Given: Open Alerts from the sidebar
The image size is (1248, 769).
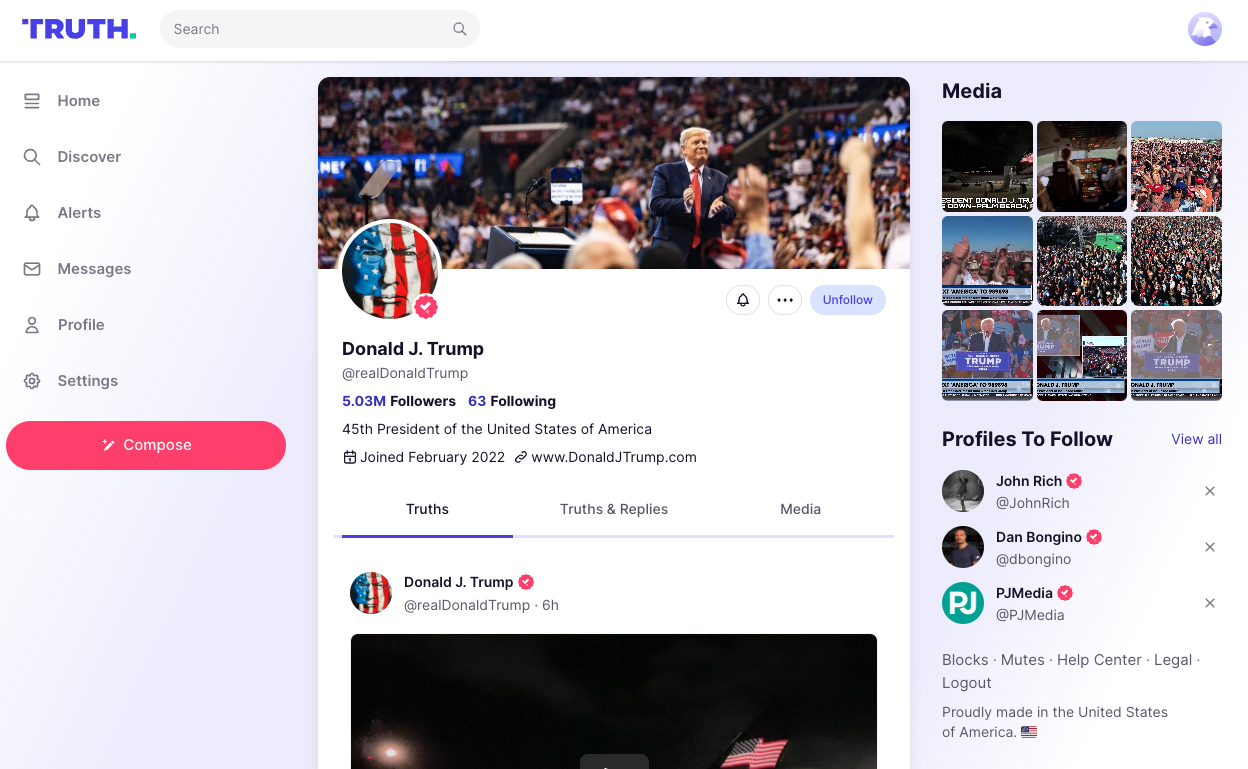Looking at the screenshot, I should click(x=78, y=213).
